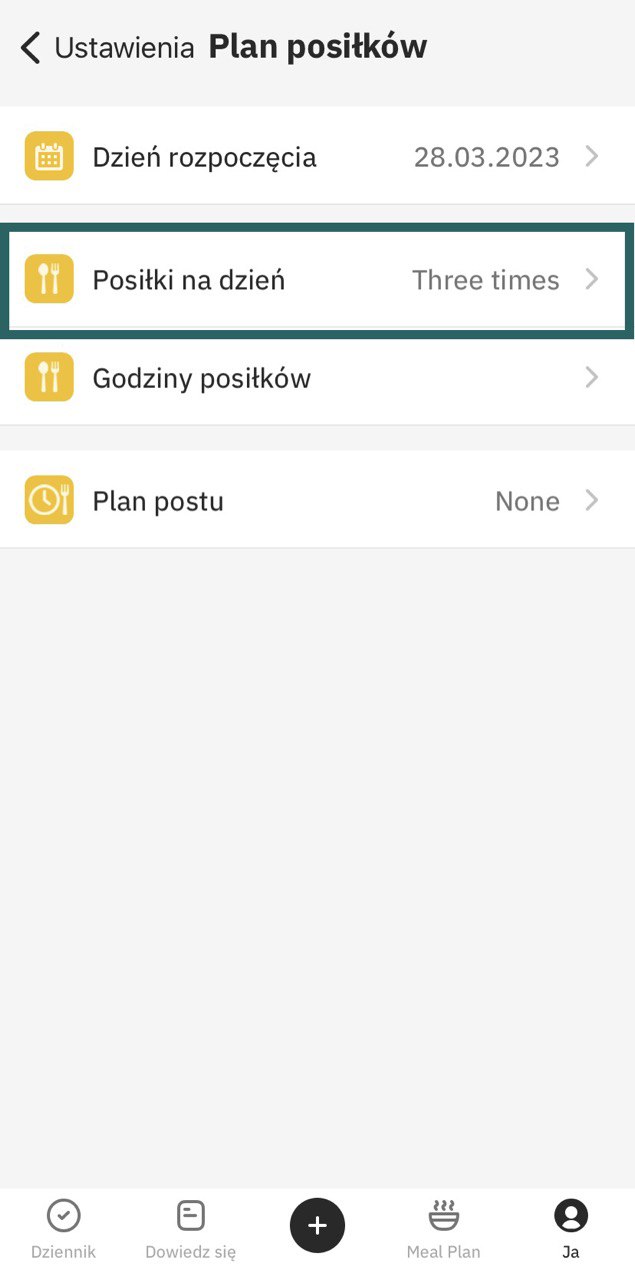This screenshot has width=635, height=1280.
Task: Switch to the Meal Plan tab
Action: [x=443, y=1229]
